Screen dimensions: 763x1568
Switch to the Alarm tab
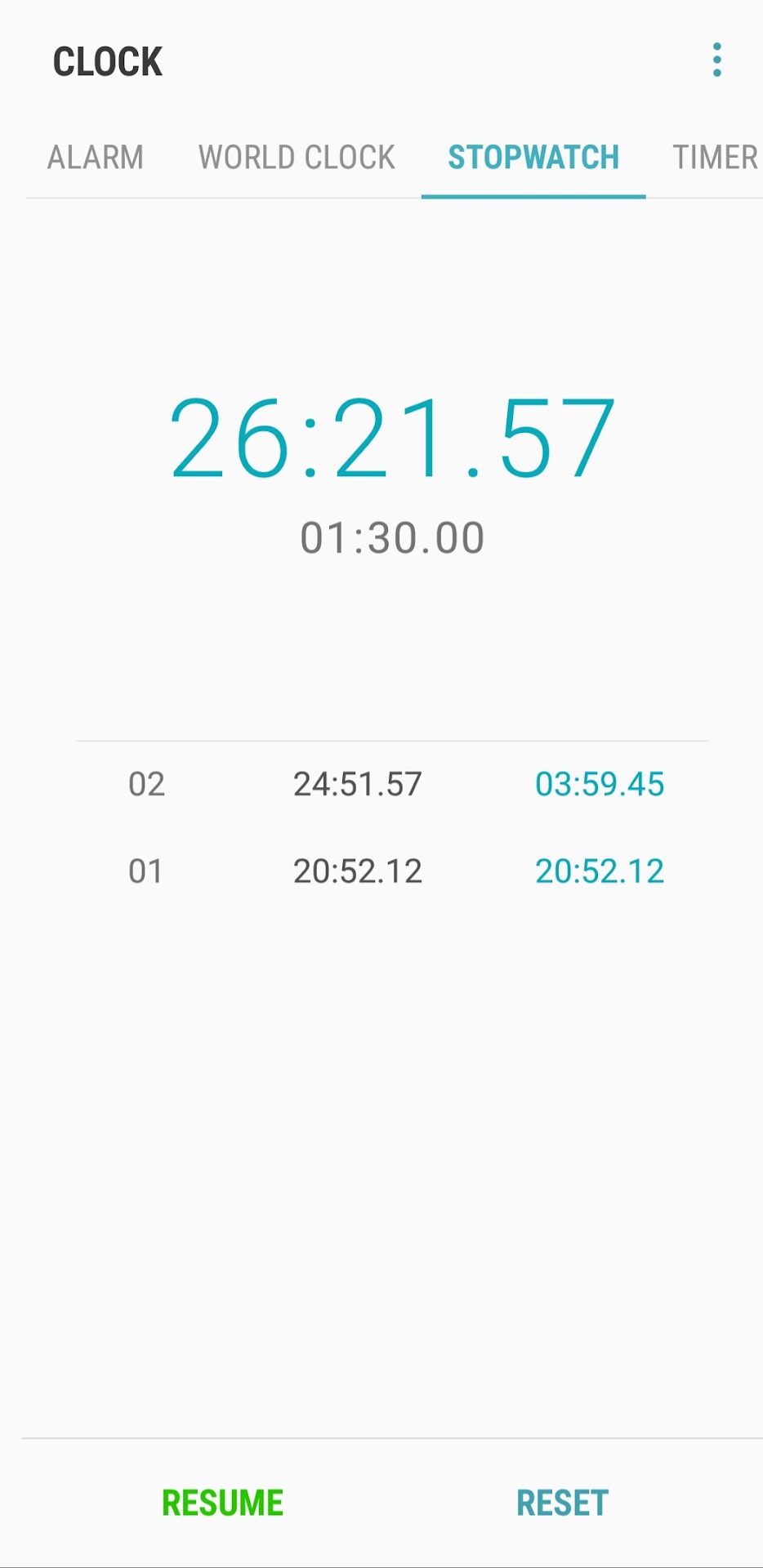click(x=96, y=157)
